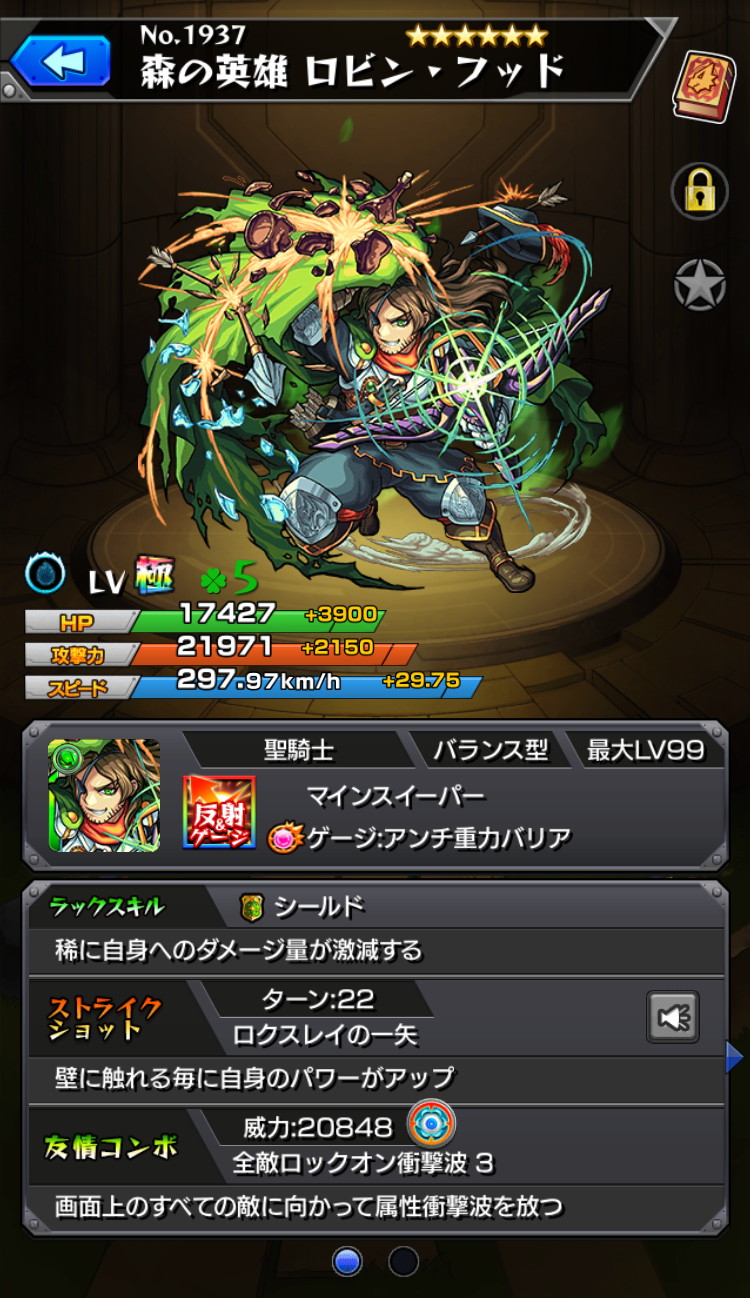Play the Strike Shot voice speaker button
750x1298 pixels.
tap(672, 1017)
